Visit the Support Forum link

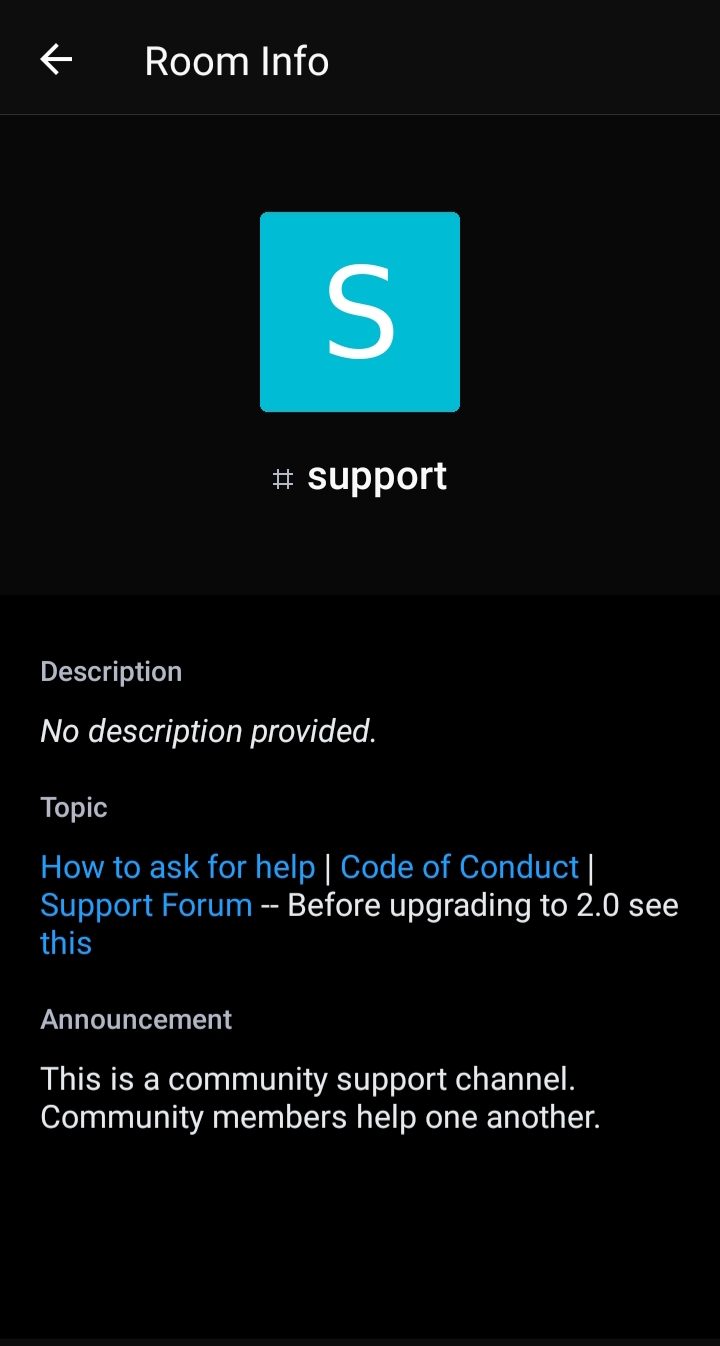pyautogui.click(x=146, y=905)
